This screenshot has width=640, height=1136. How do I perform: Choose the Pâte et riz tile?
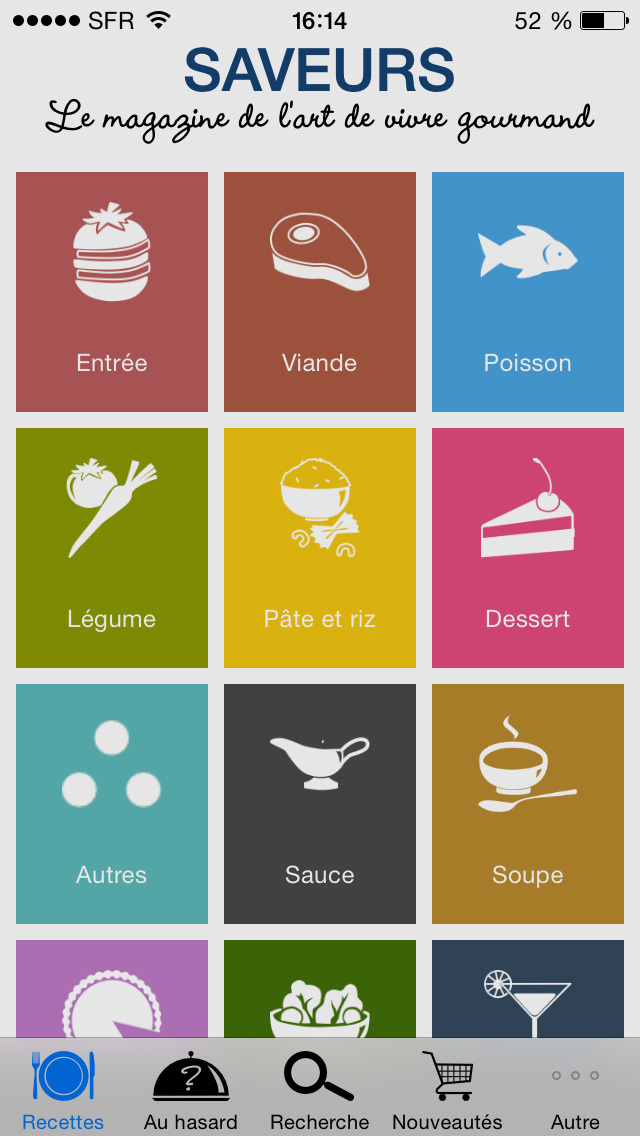(x=320, y=548)
